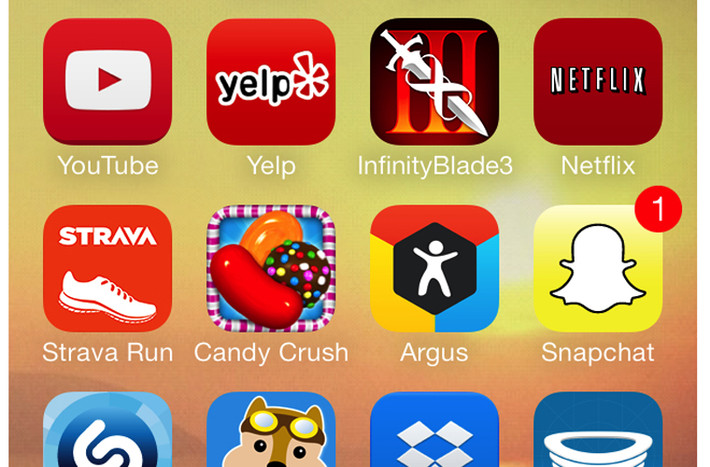
Task: Open Strava Run
Action: pyautogui.click(x=107, y=268)
